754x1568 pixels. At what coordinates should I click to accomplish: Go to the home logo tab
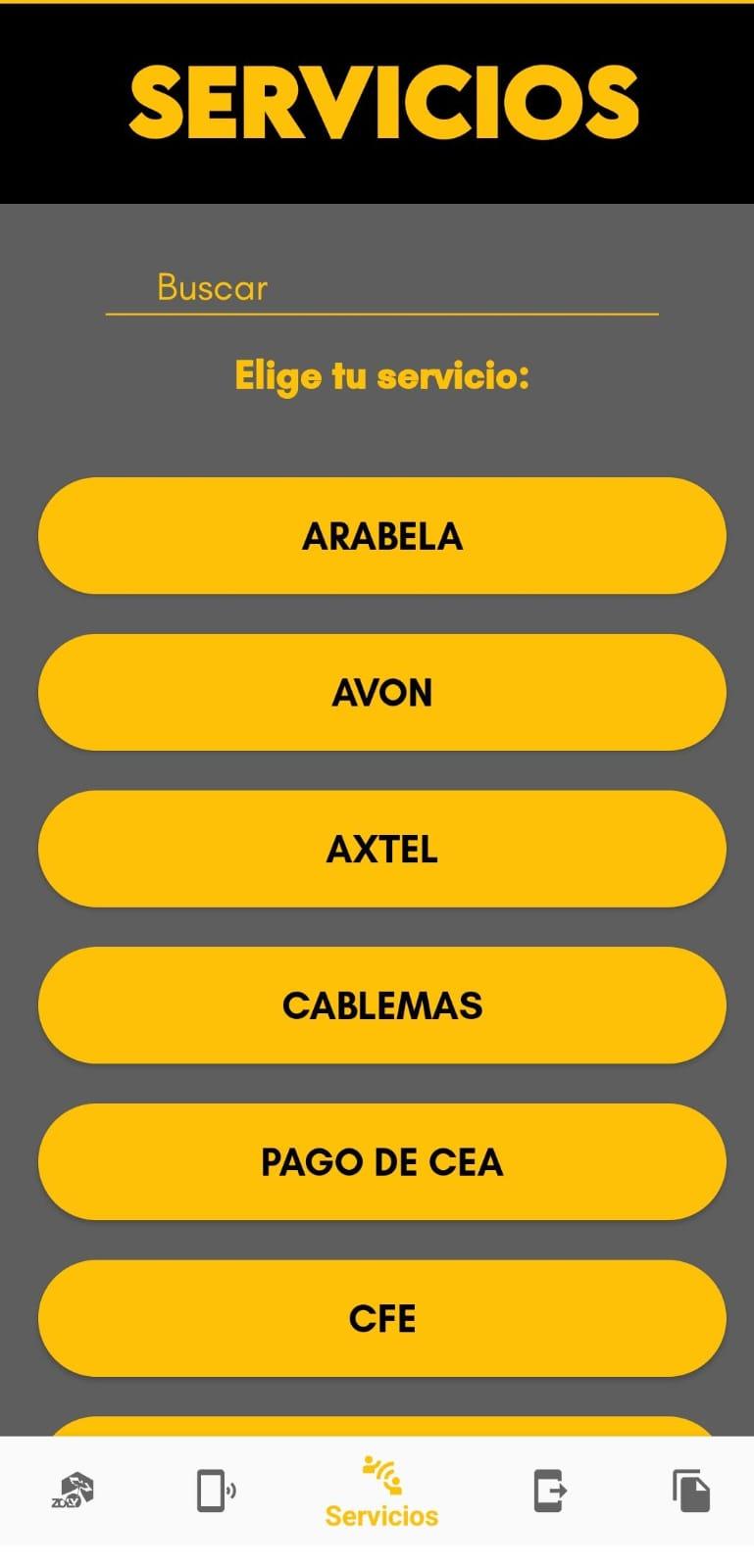74,1491
